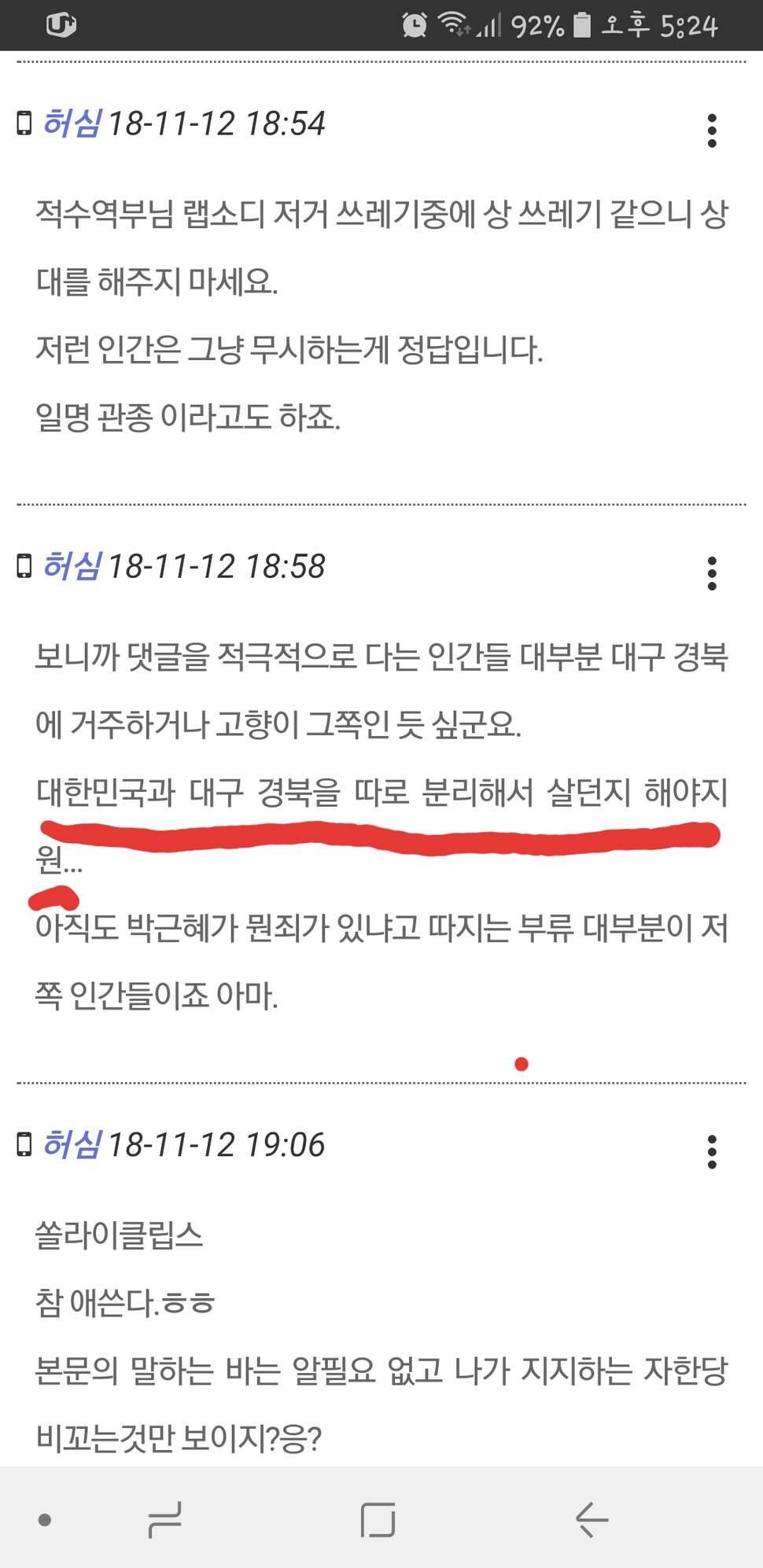This screenshot has width=763, height=1568.
Task: Open overflow menu on the 19:06 comment
Action: click(712, 1152)
